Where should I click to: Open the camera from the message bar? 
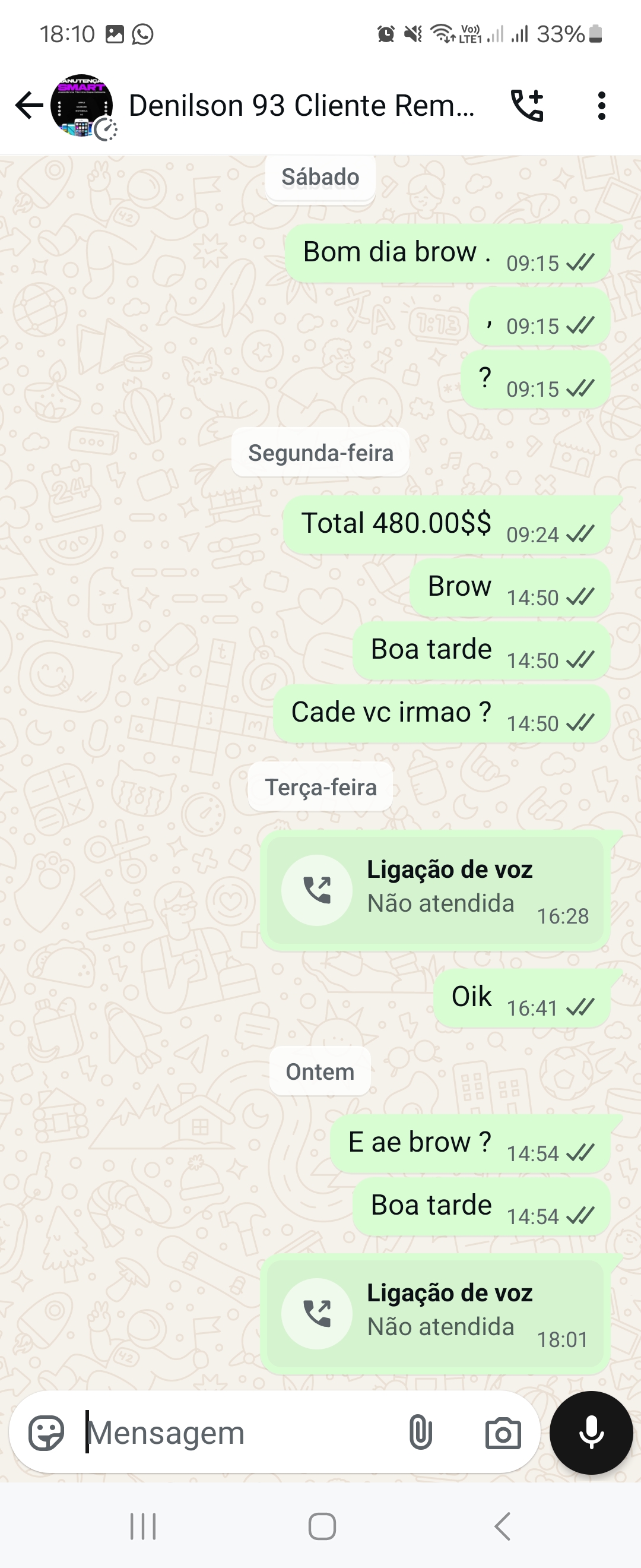[503, 1432]
